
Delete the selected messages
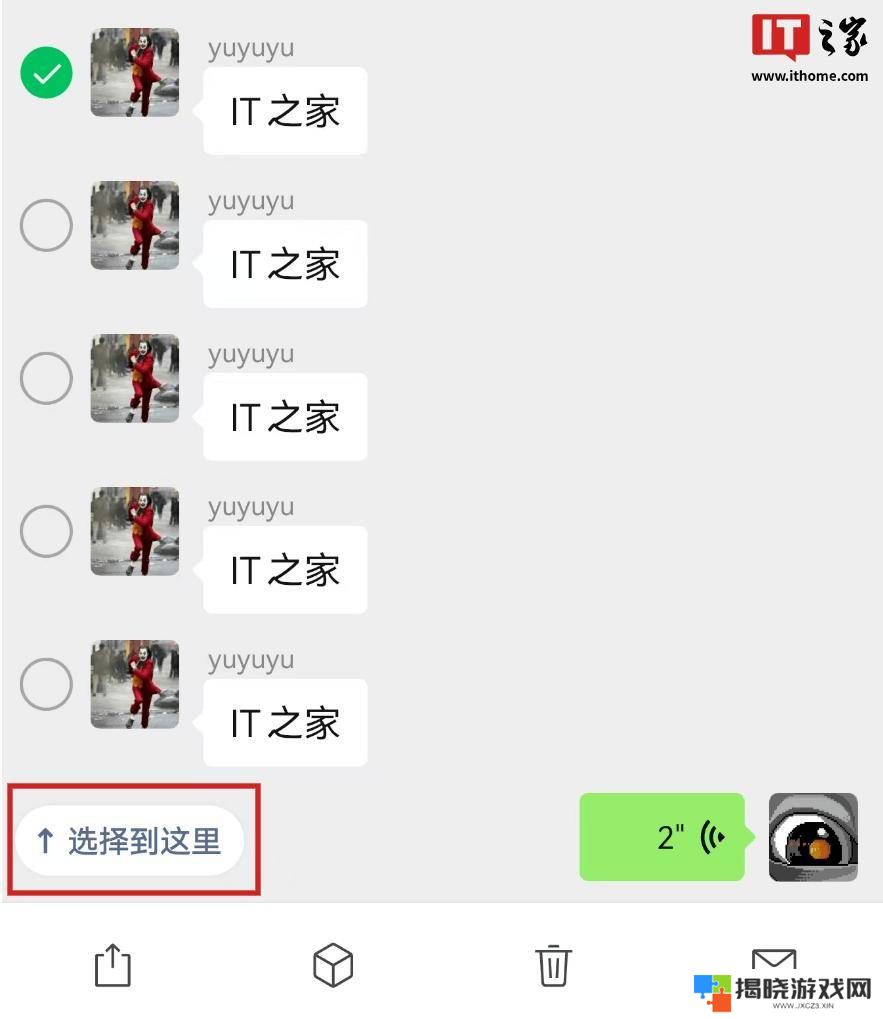pos(553,966)
